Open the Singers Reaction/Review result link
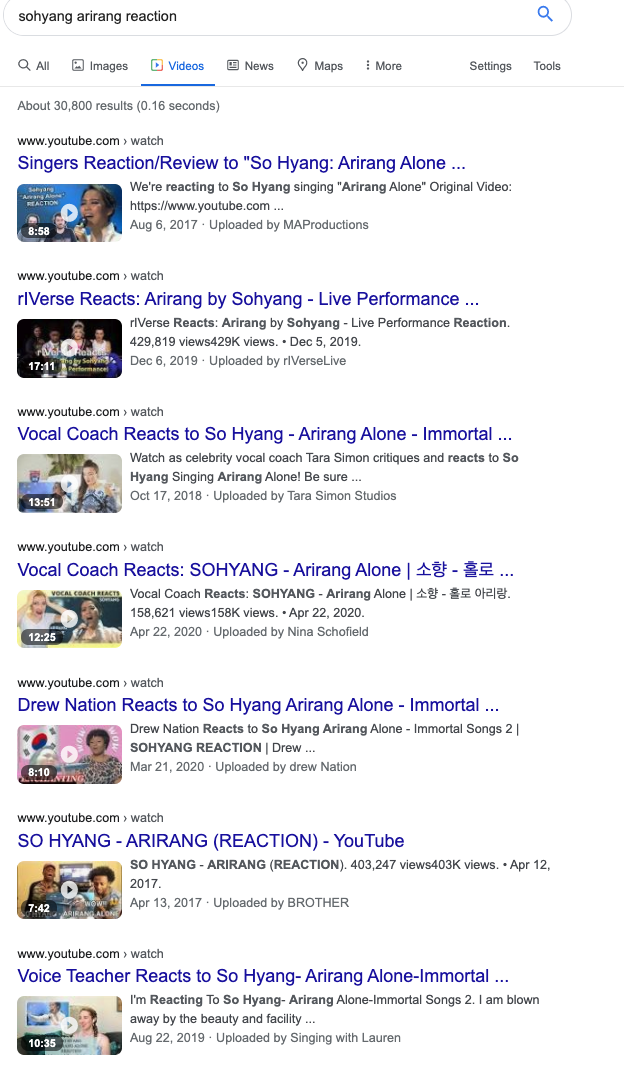Image resolution: width=624 pixels, height=1074 pixels. pyautogui.click(x=241, y=163)
